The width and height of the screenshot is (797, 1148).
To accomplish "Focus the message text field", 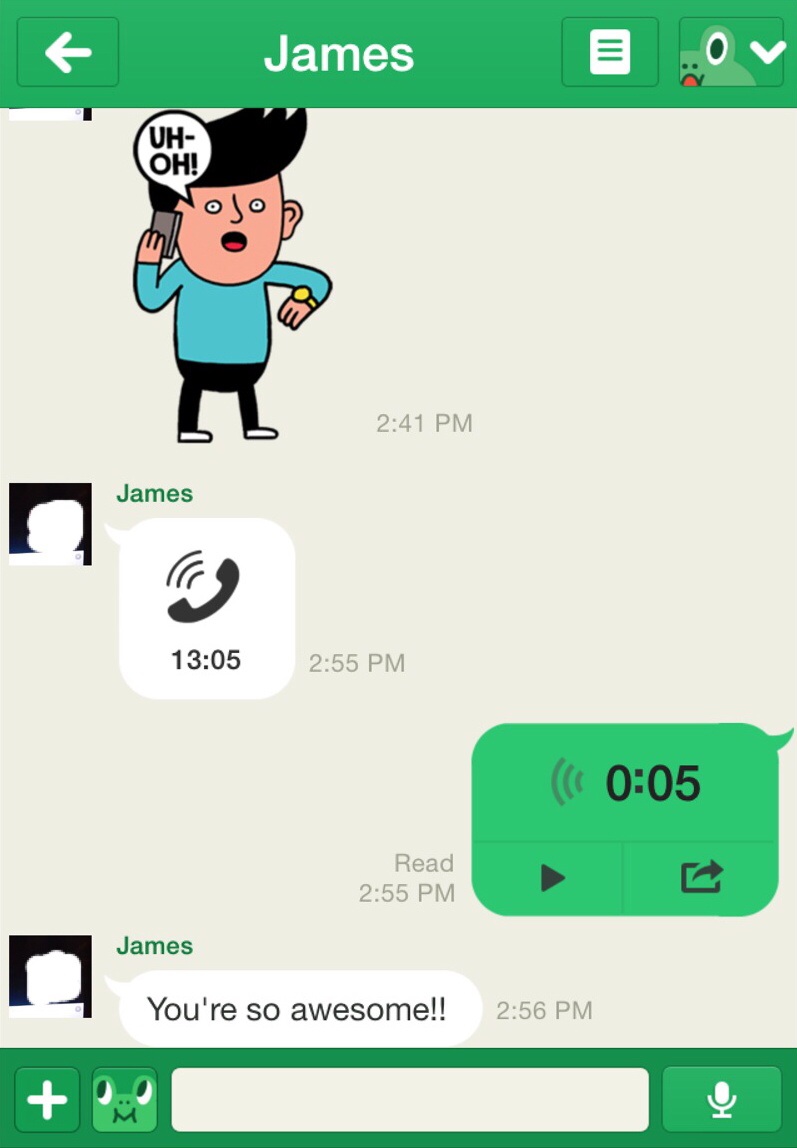I will click(410, 1100).
